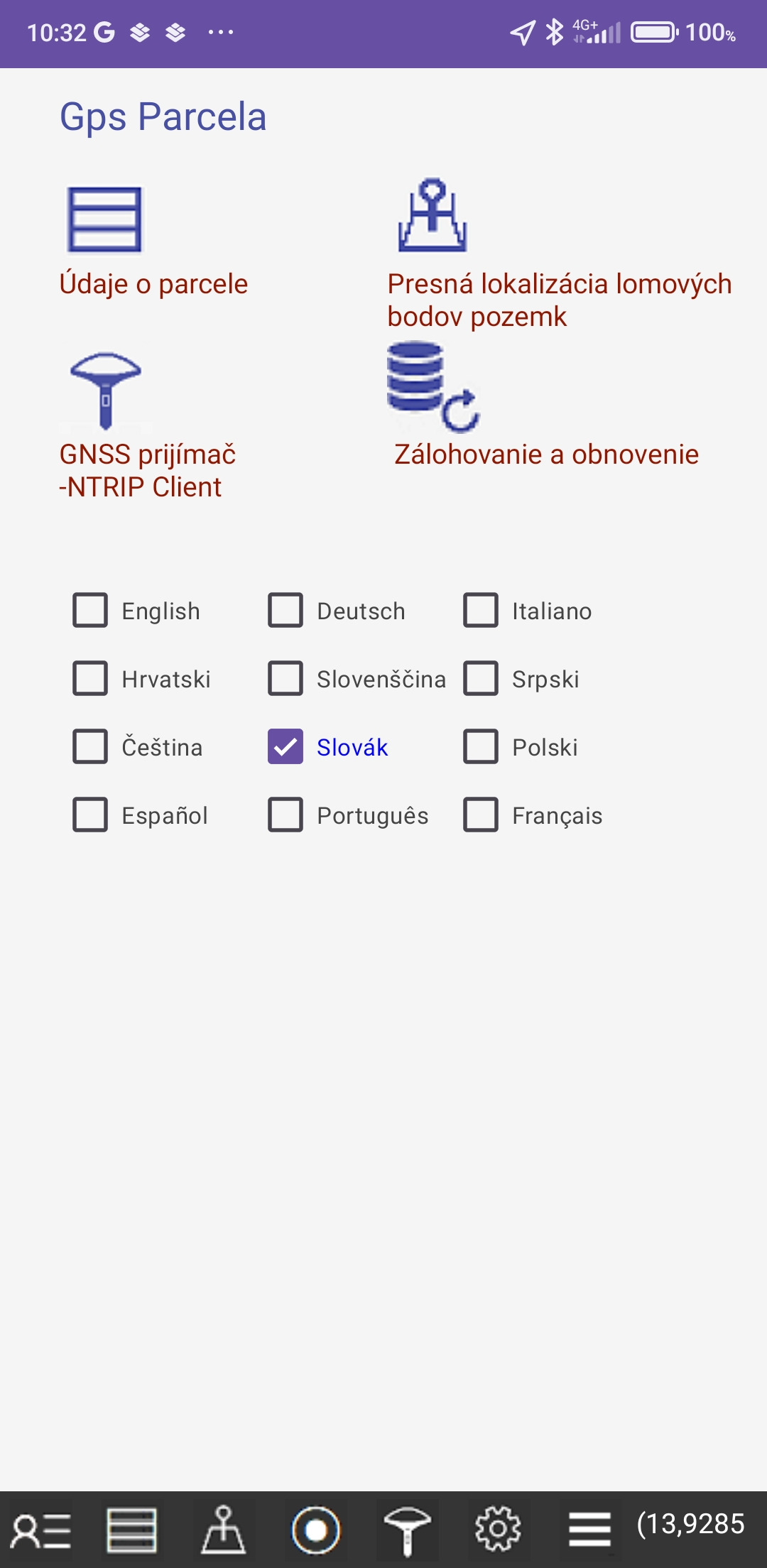This screenshot has width=767, height=1568.
Task: Uncheck the Slovák language checkbox
Action: click(x=285, y=747)
